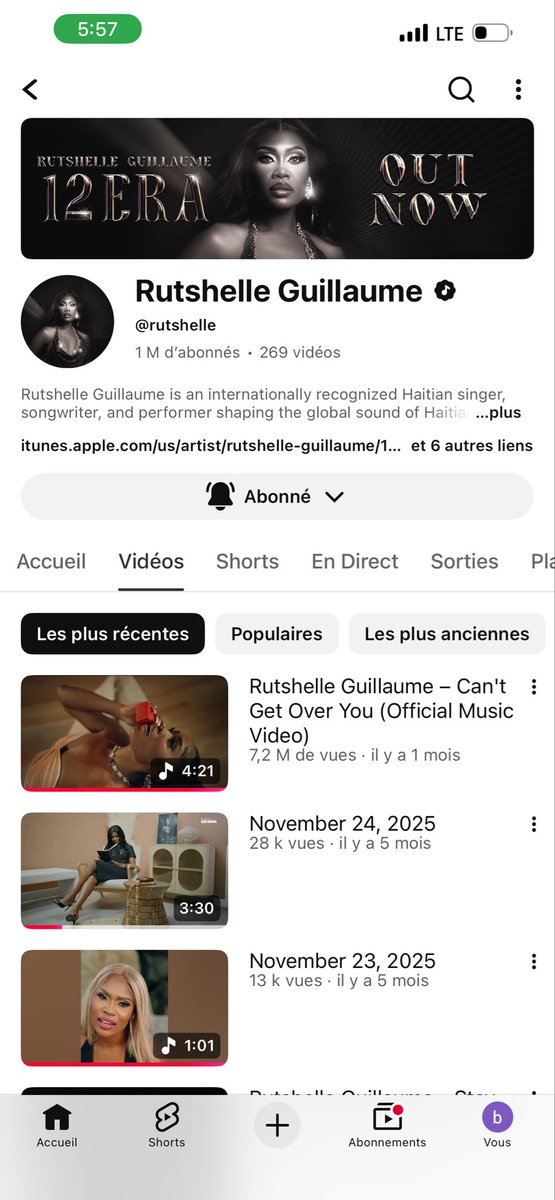Play Can't Get Over You music video
Image resolution: width=555 pixels, height=1200 pixels.
tap(124, 733)
